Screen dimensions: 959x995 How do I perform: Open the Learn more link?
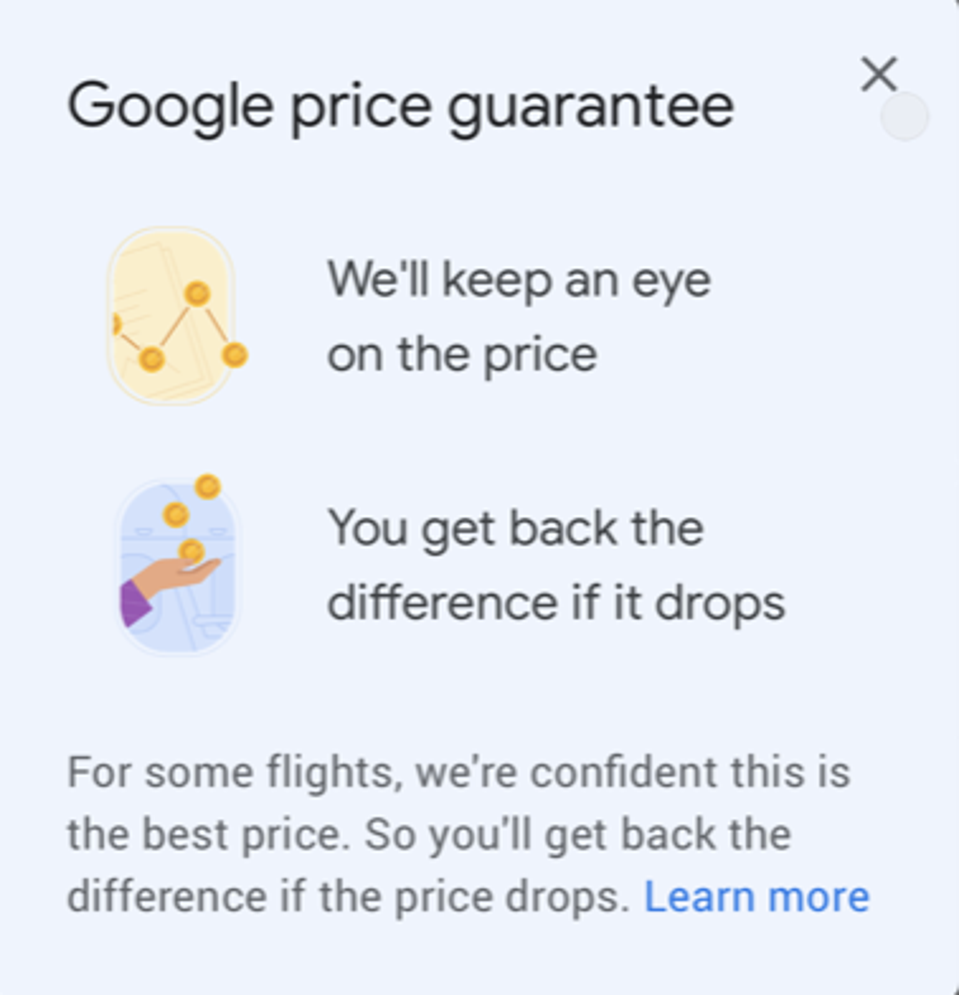(x=758, y=895)
